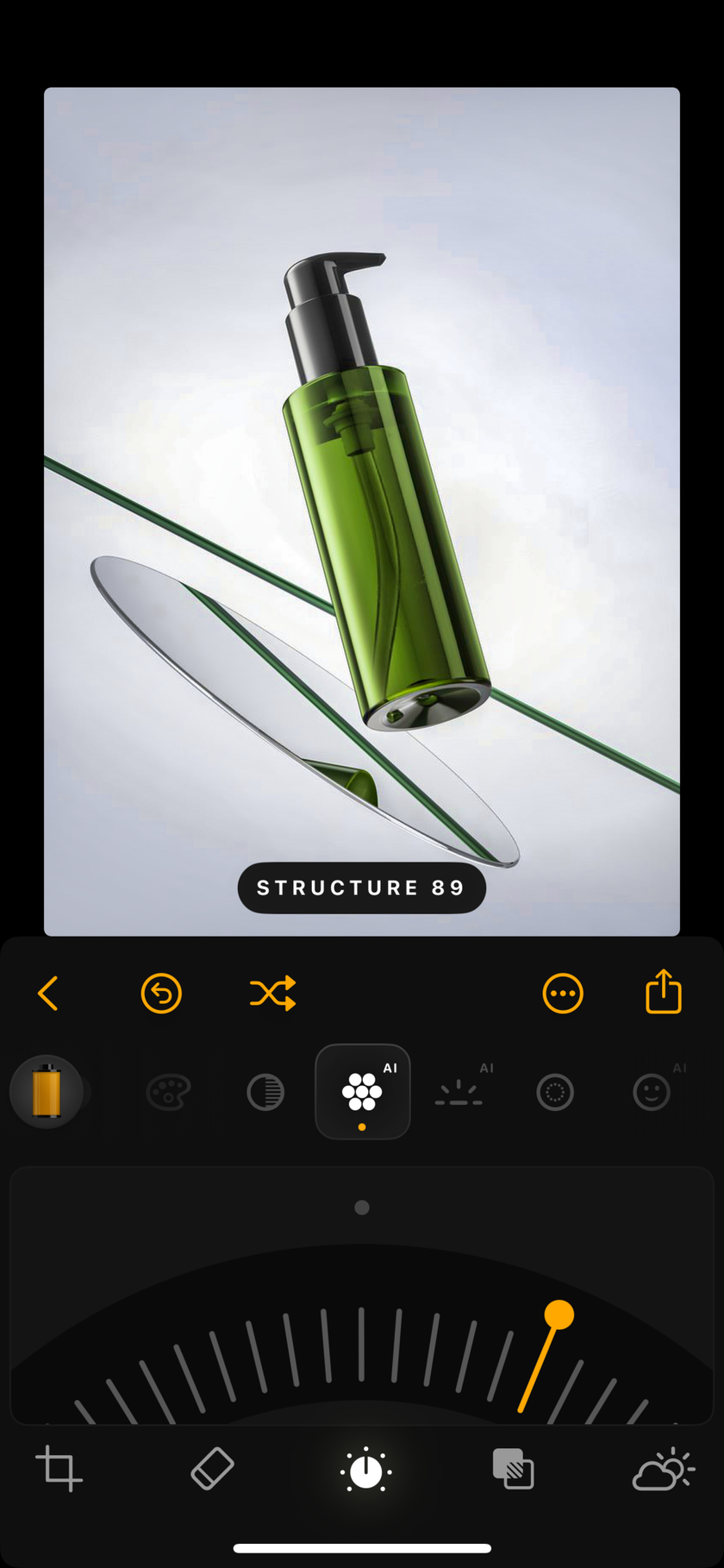Select the dotted circle vignette tool

(555, 1092)
